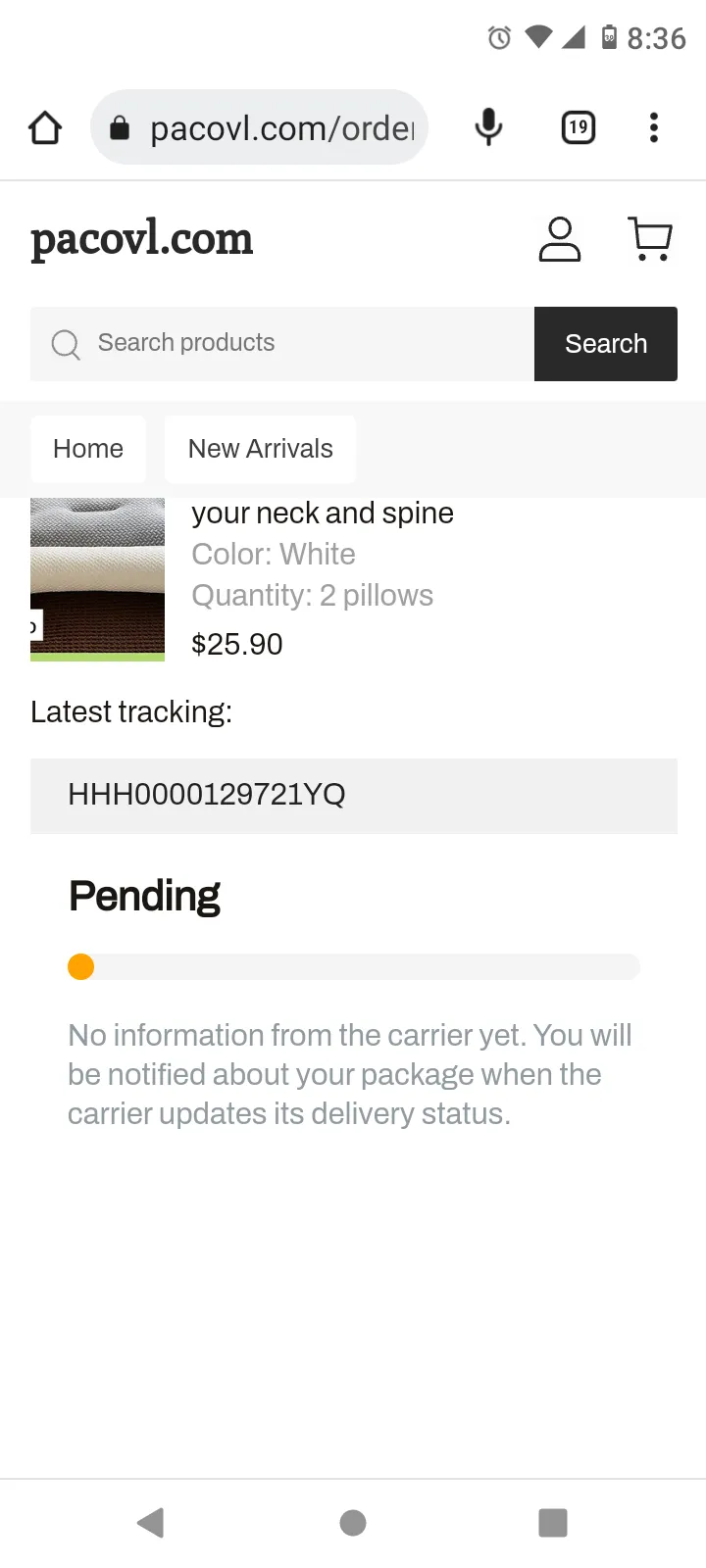Viewport: 706px width, 1568px height.
Task: Tap the Search products field
Action: pos(282,344)
